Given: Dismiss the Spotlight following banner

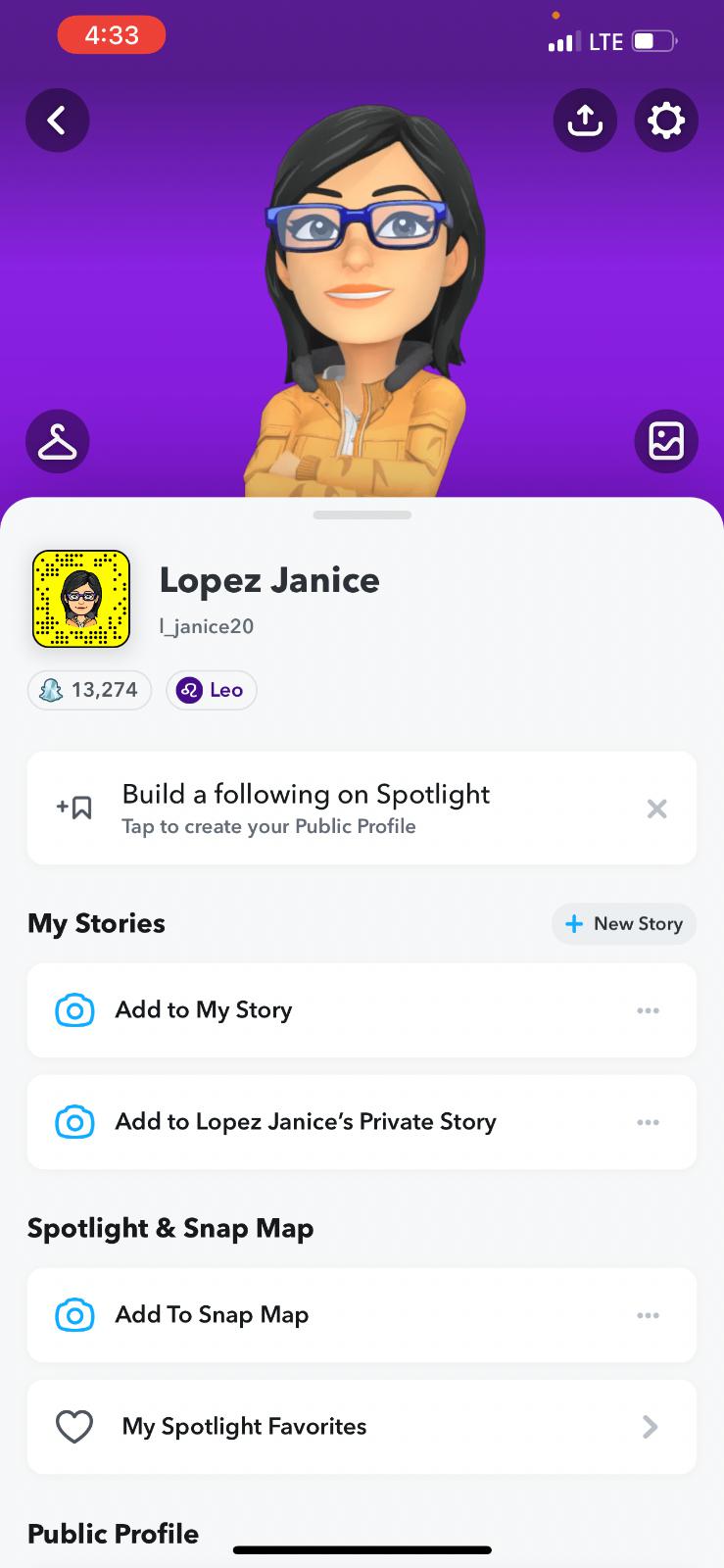Looking at the screenshot, I should click(x=656, y=808).
